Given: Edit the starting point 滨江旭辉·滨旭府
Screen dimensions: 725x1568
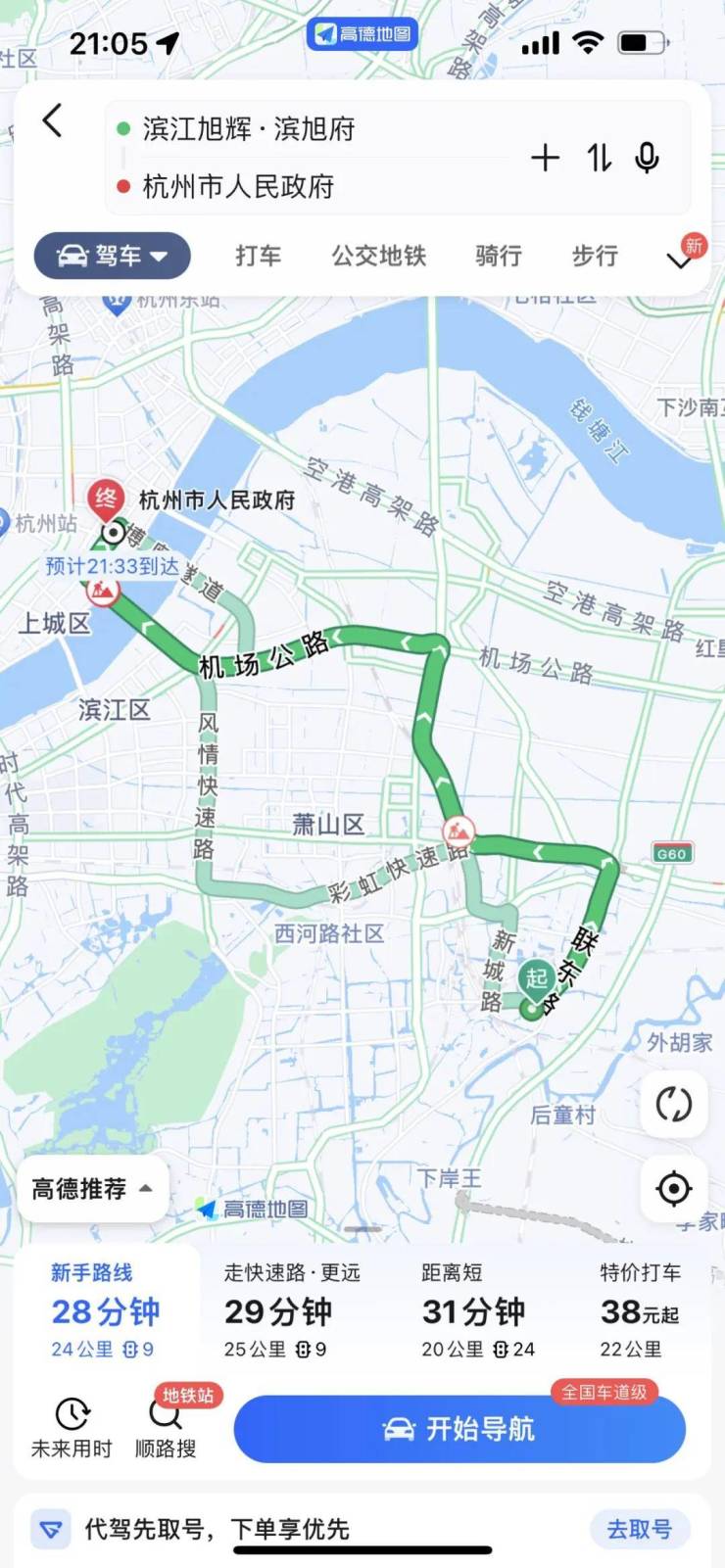Looking at the screenshot, I should 248,129.
